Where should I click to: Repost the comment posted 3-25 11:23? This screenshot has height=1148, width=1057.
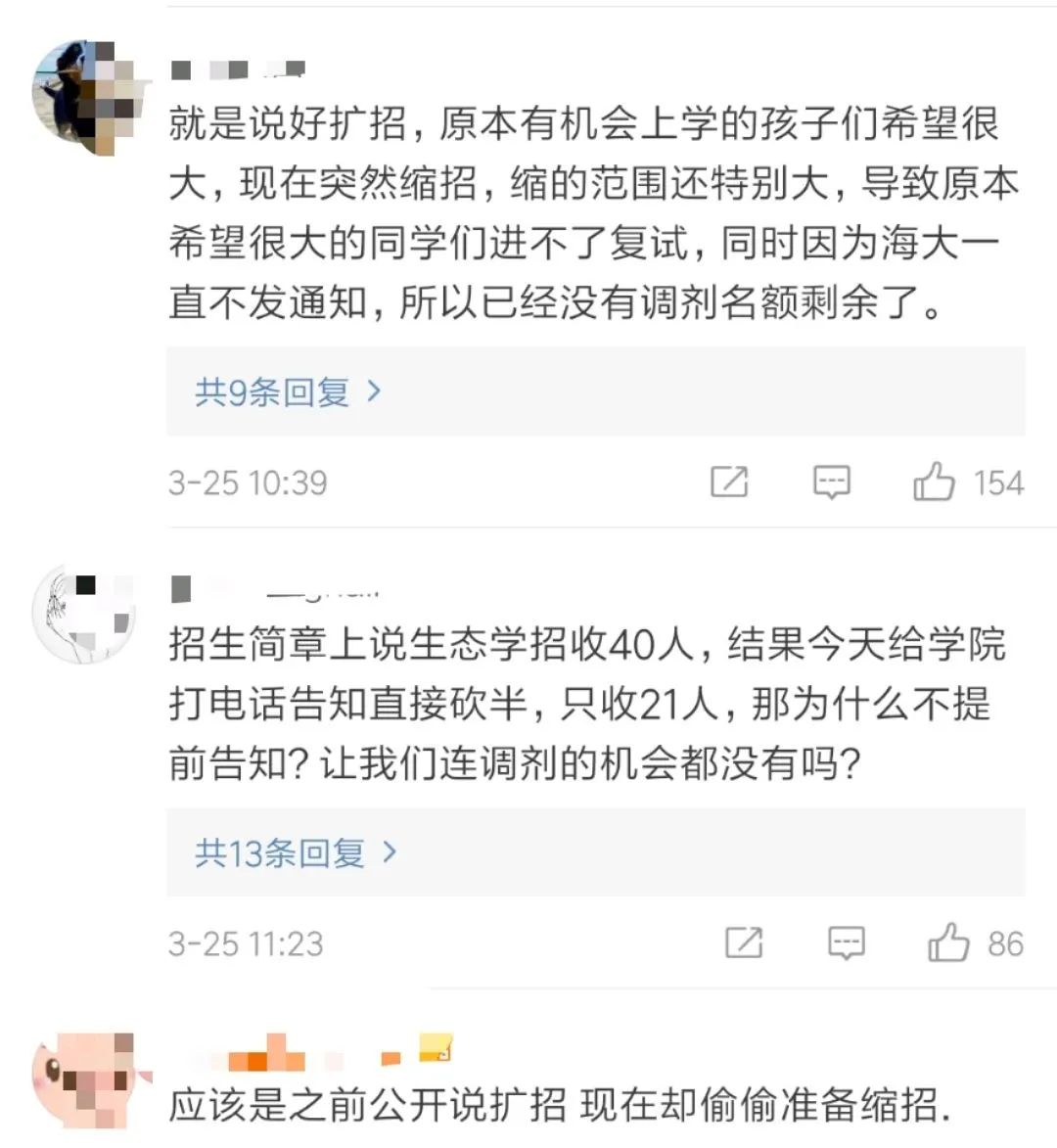pos(744,943)
